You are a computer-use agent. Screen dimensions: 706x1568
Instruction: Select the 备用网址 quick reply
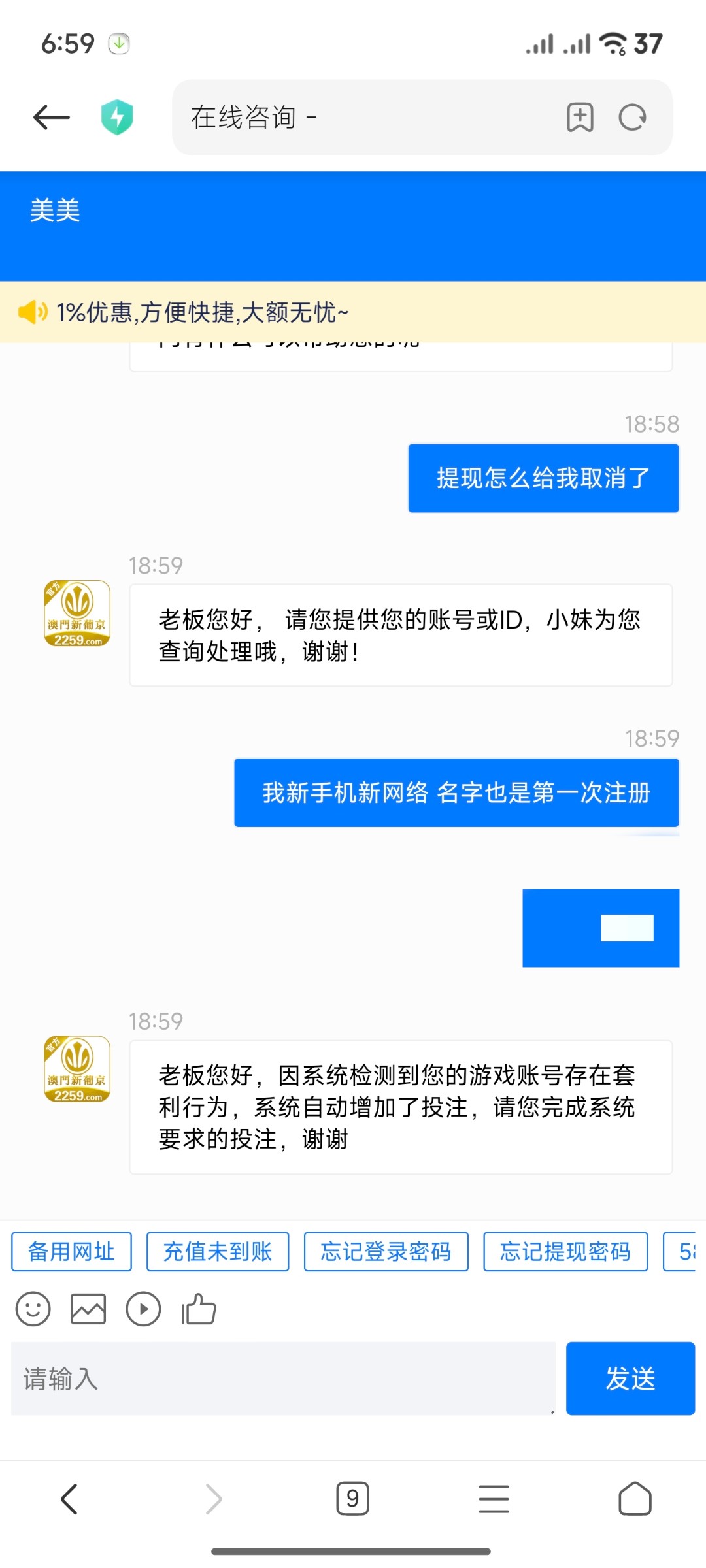72,1252
